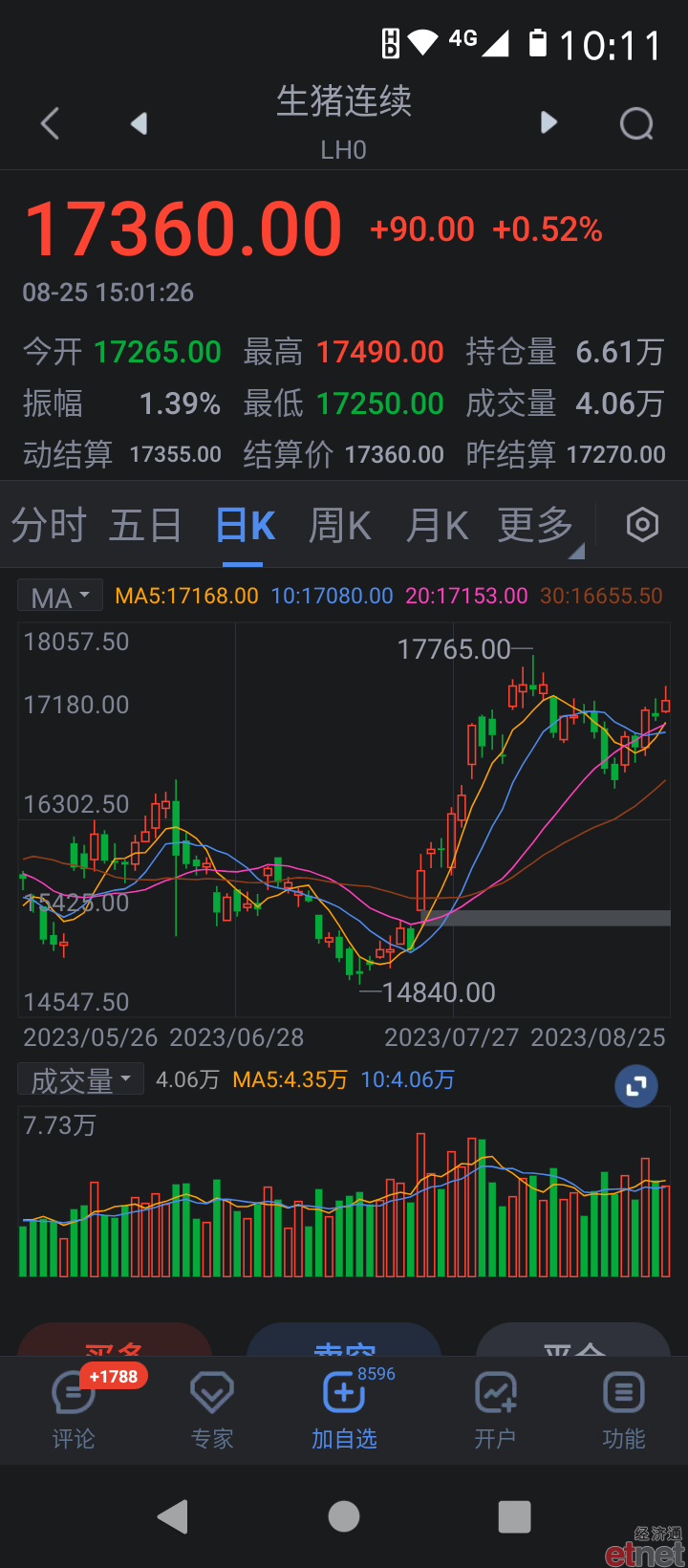Open the 功能 menu
The image size is (688, 1568).
[624, 1410]
